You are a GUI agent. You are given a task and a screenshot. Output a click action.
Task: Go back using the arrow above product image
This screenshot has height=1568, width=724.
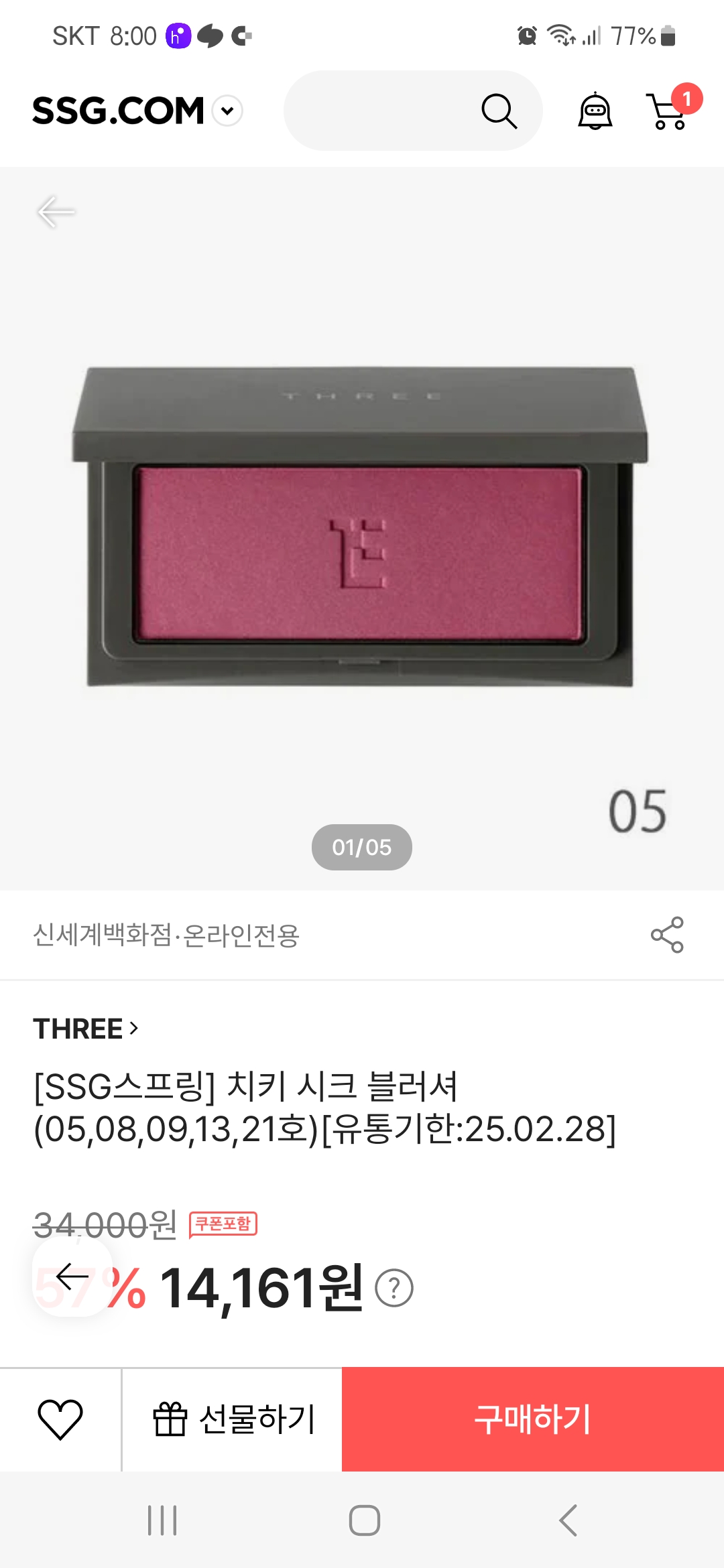[56, 212]
